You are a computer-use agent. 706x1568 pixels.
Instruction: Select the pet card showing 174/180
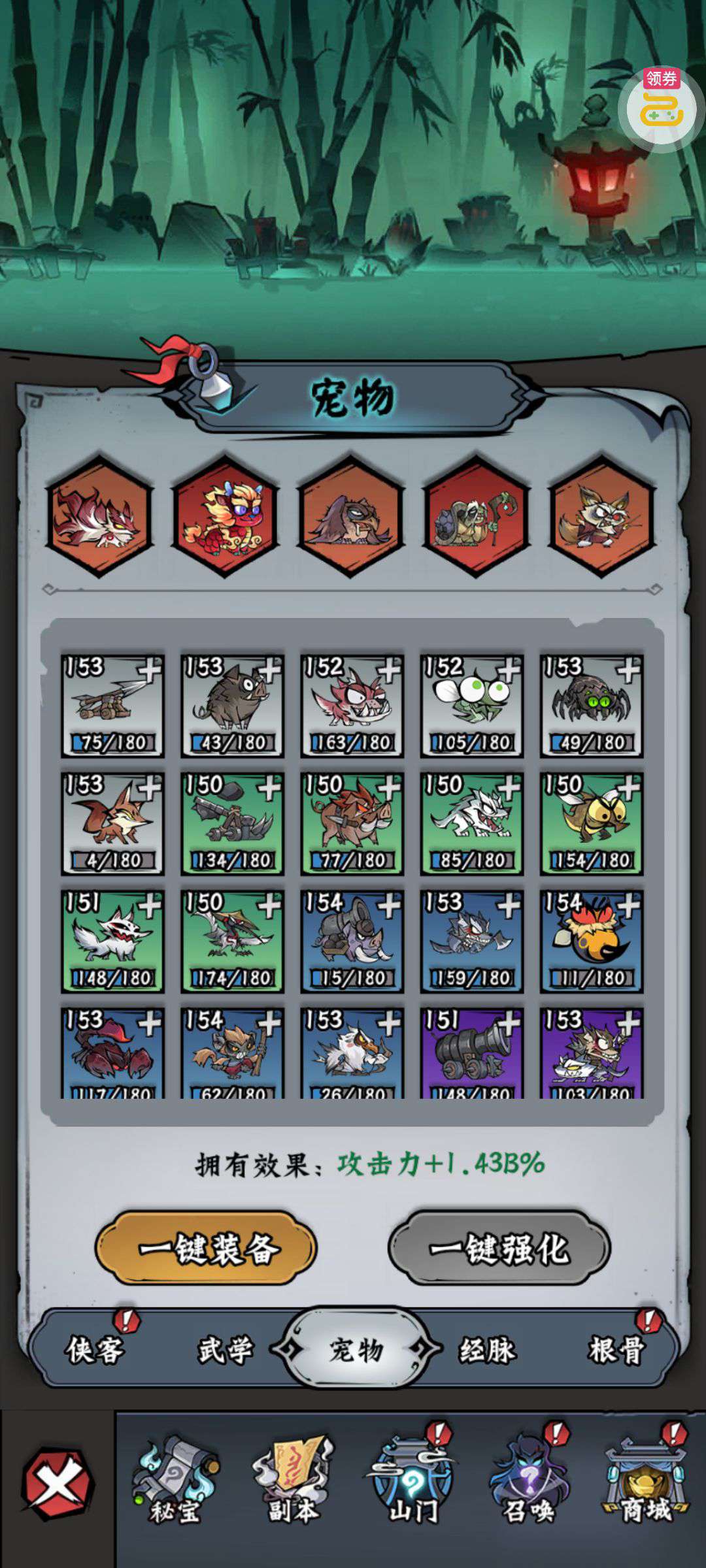point(233,941)
